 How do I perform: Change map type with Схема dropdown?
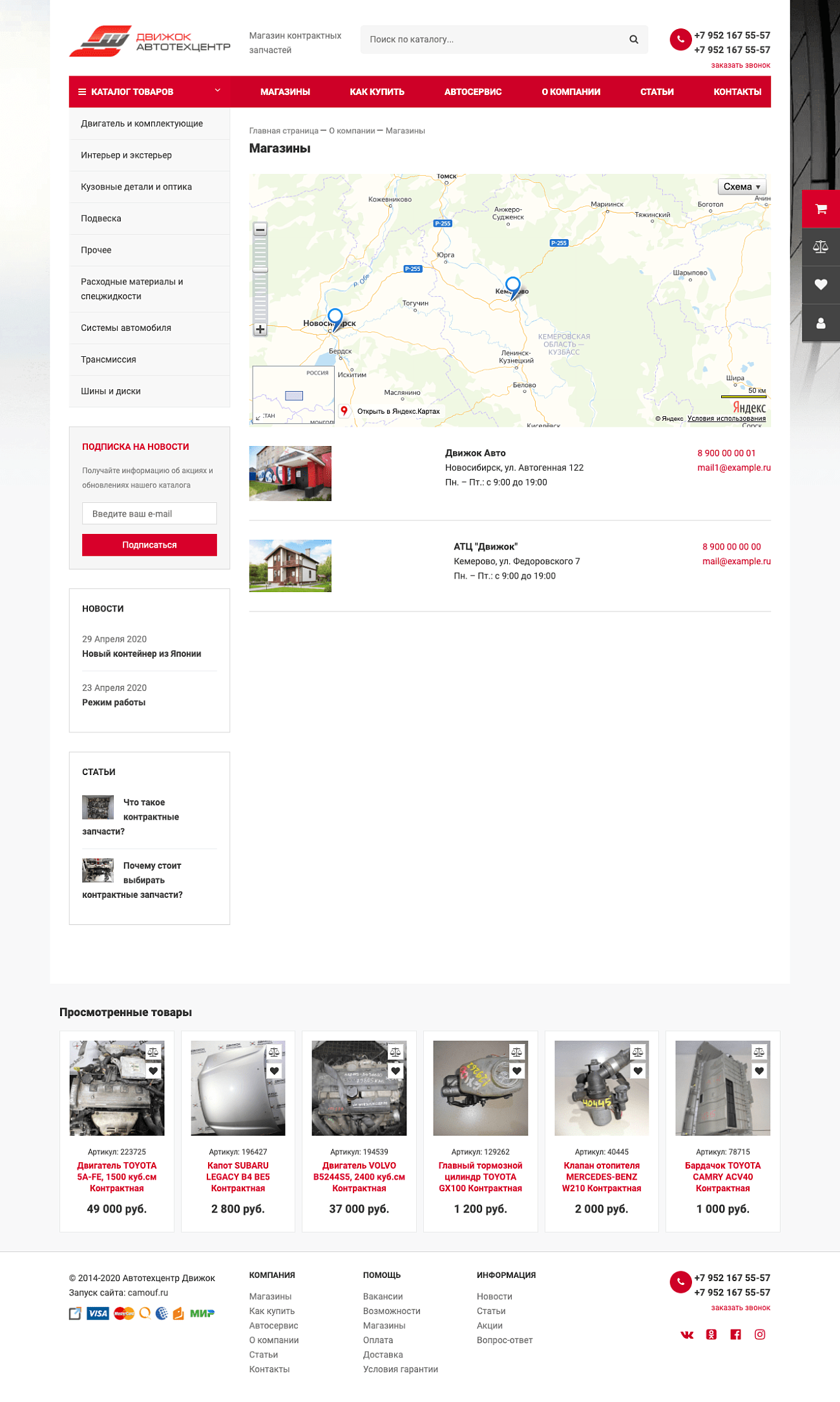[x=741, y=187]
